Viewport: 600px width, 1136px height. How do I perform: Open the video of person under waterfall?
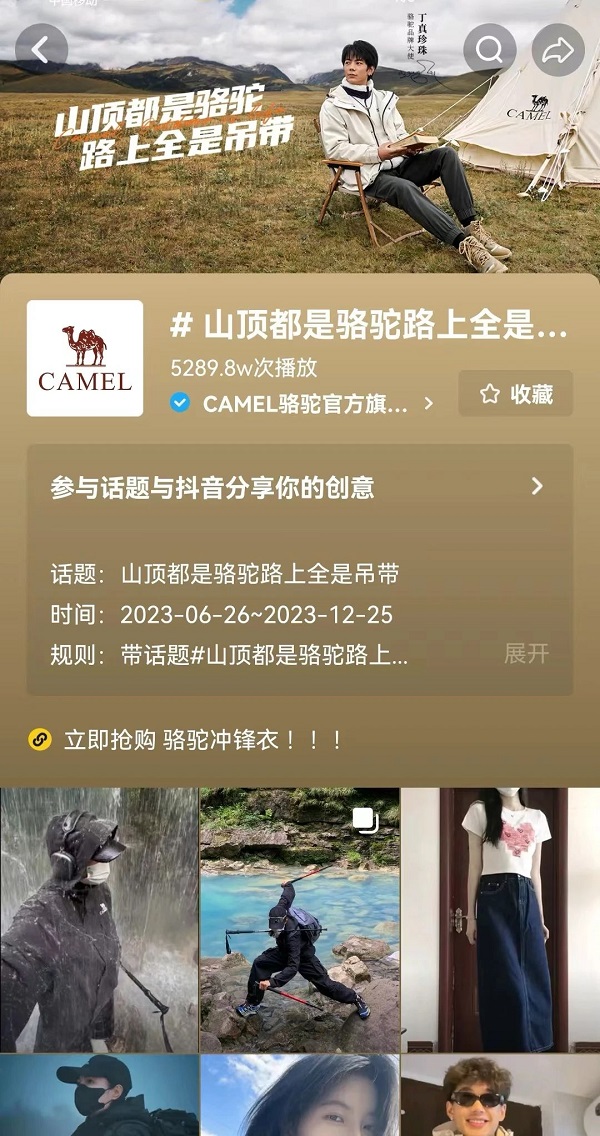click(x=99, y=919)
